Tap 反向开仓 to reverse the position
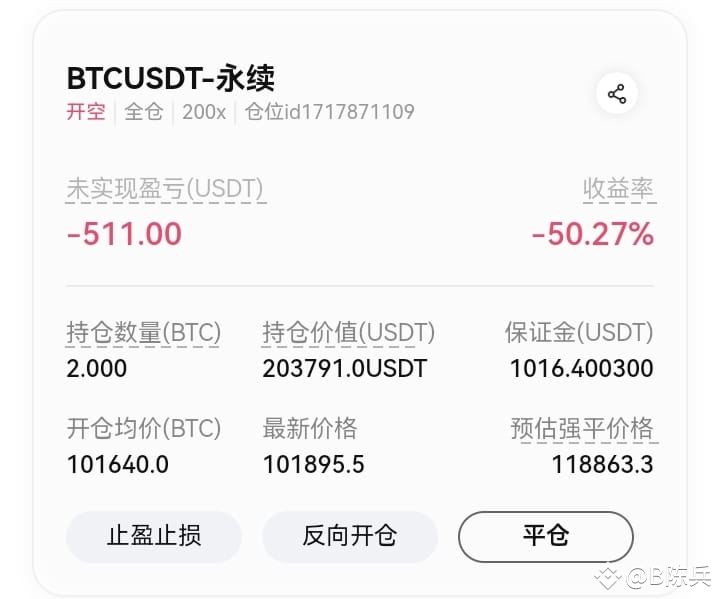The width and height of the screenshot is (720, 599). (x=349, y=536)
